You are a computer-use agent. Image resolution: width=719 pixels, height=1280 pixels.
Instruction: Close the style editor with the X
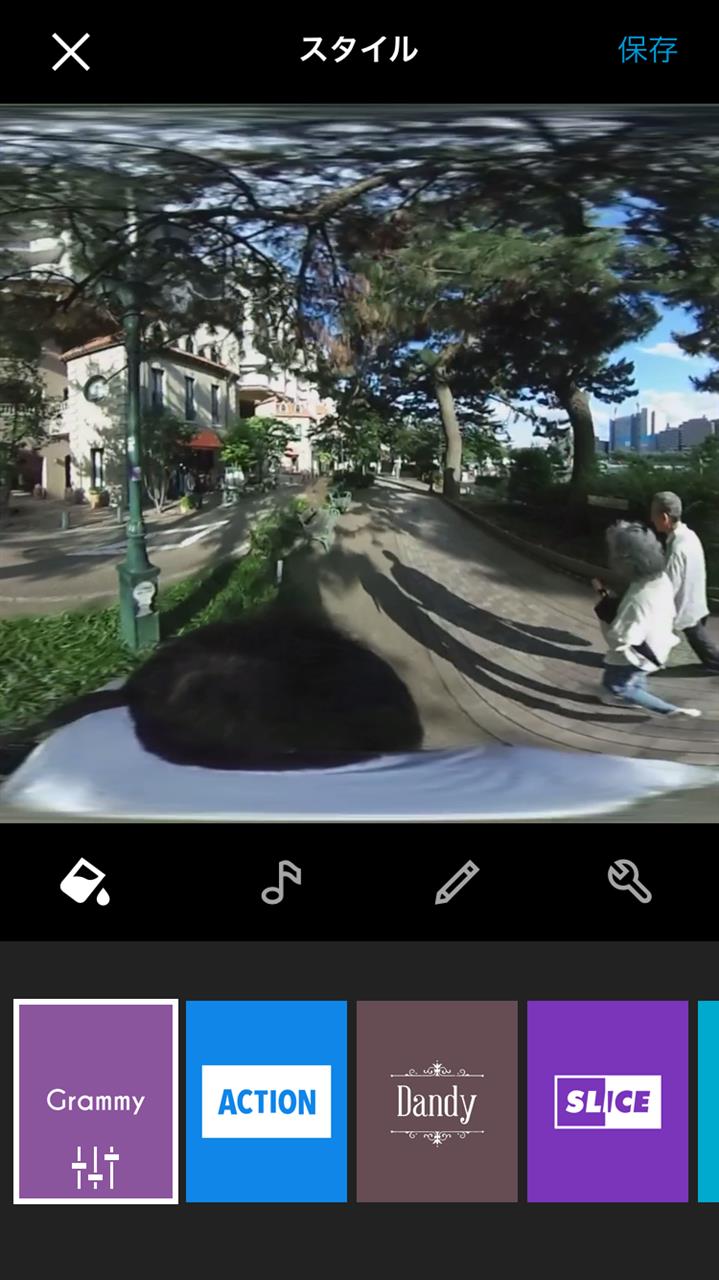tap(71, 51)
